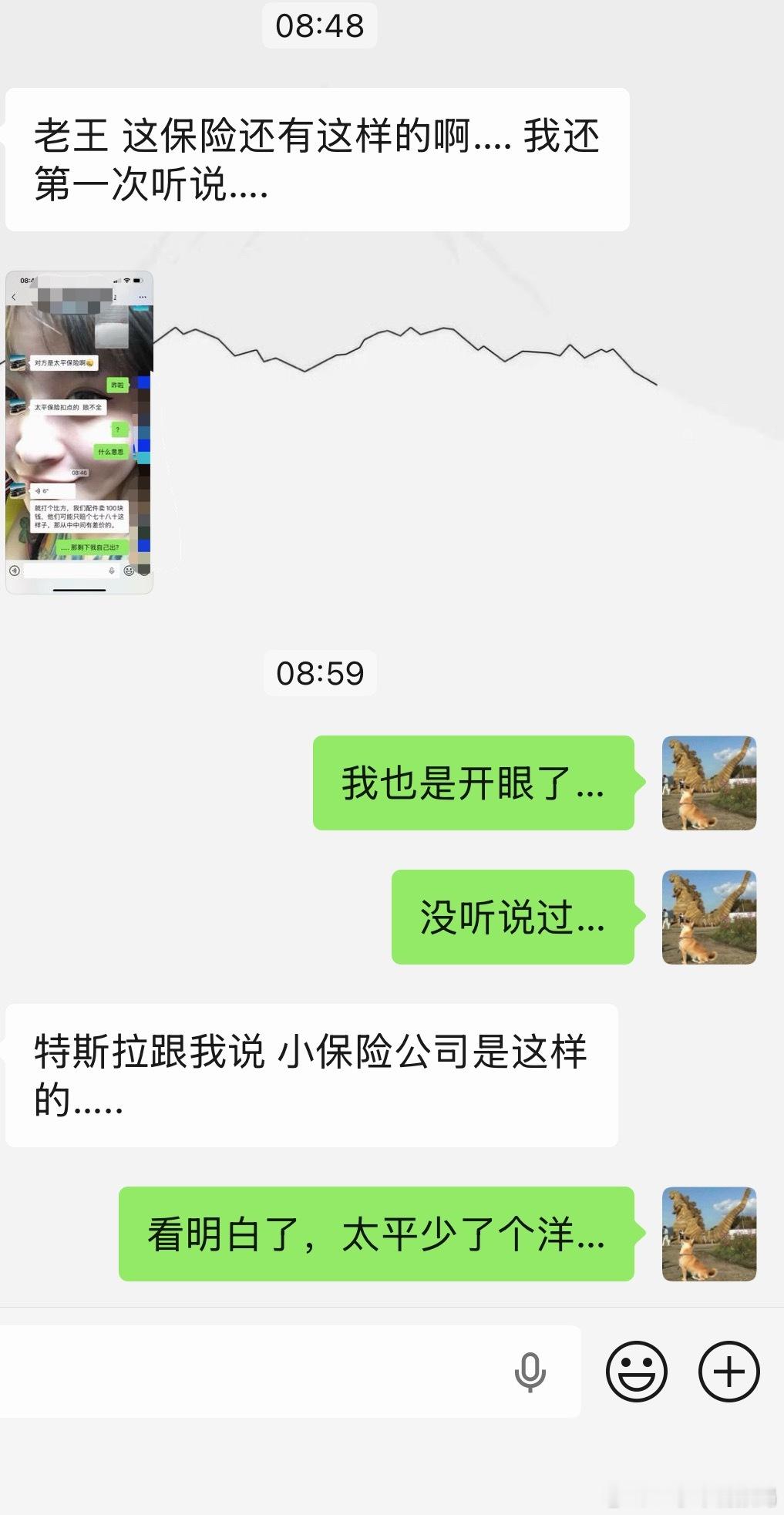Viewport: 784px width, 1515px height.
Task: Tap the 08:48 timestamp label
Action: [x=319, y=25]
